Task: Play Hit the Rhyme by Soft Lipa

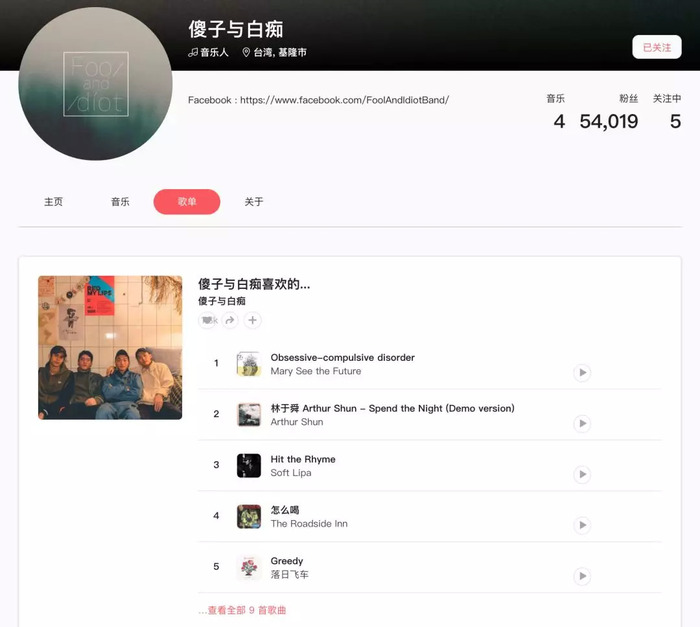Action: point(582,474)
